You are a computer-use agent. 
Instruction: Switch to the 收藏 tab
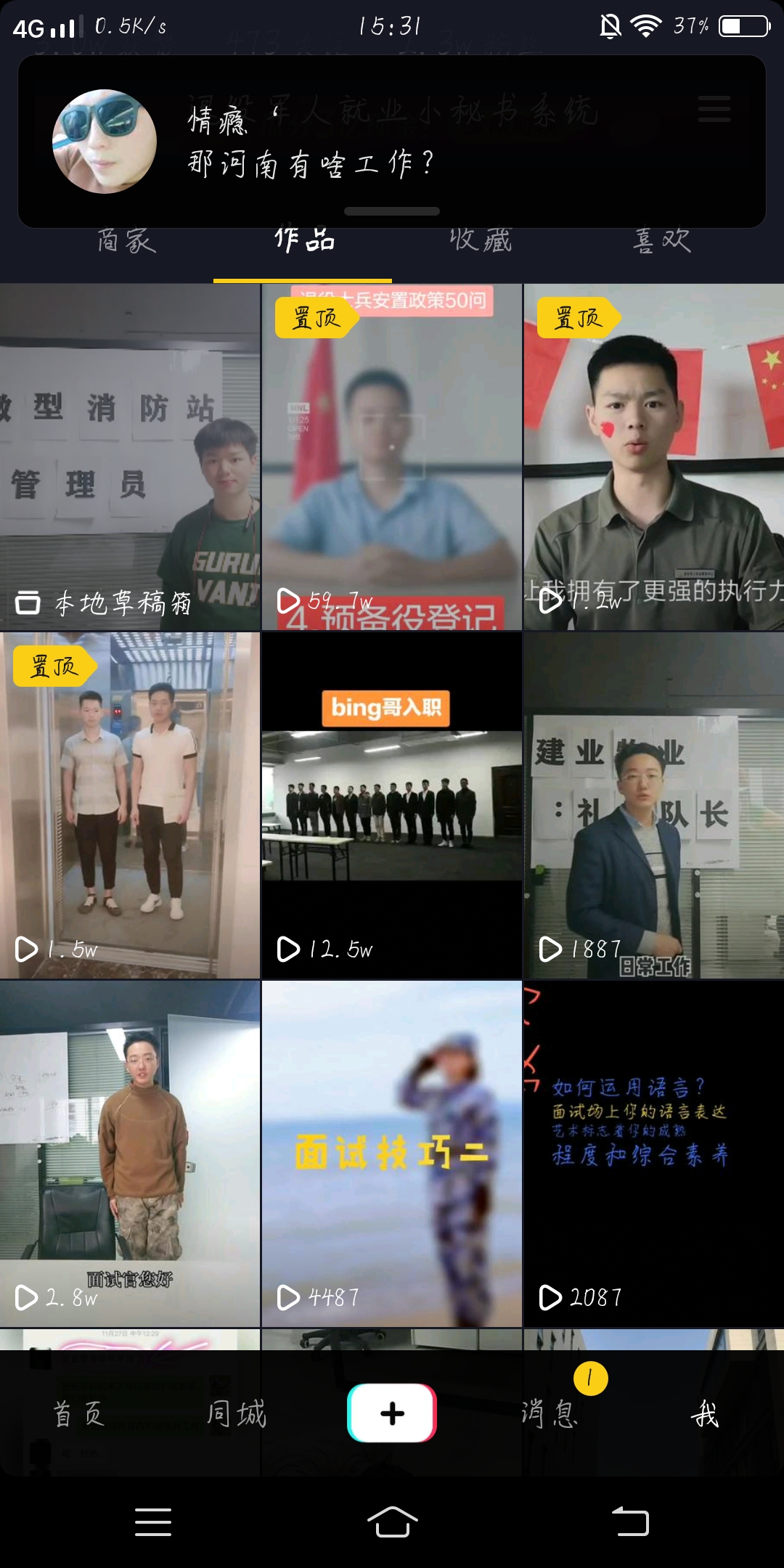[481, 240]
